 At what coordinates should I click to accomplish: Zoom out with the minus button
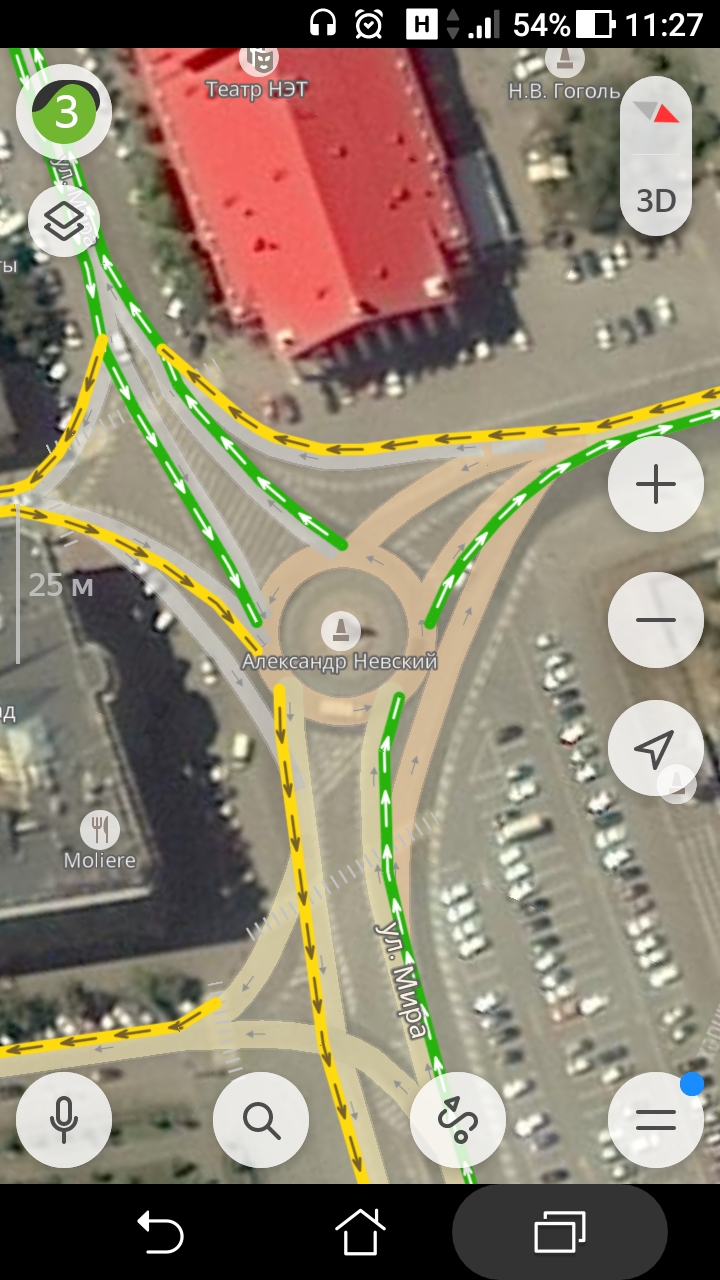[x=656, y=620]
